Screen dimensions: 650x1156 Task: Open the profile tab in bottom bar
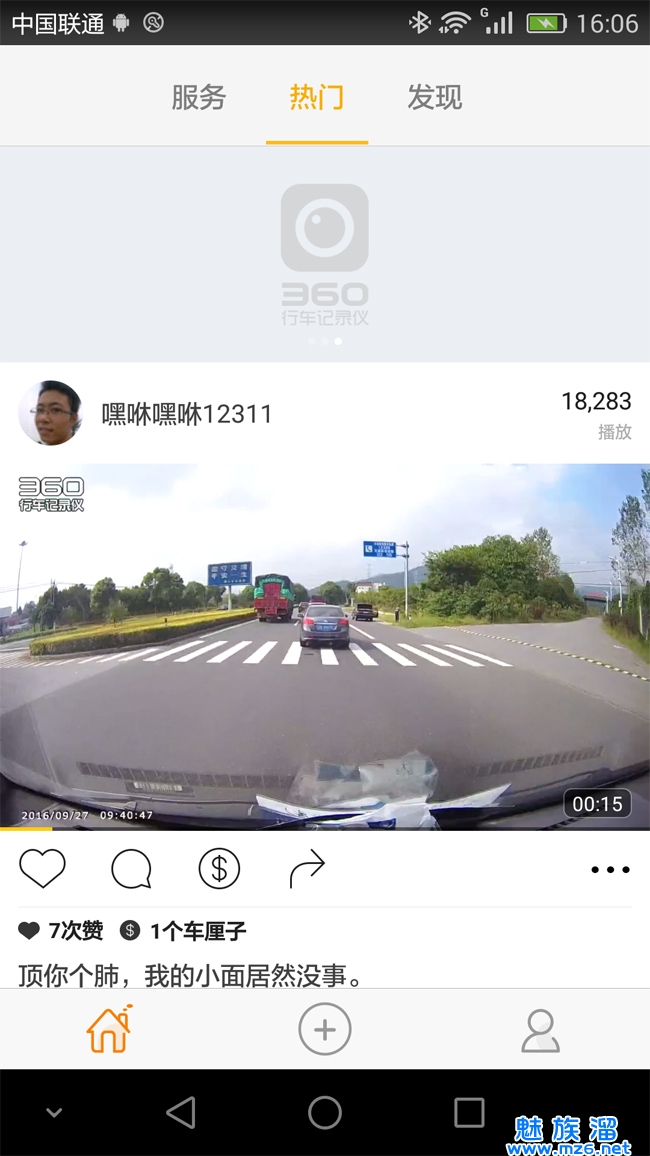click(540, 1030)
